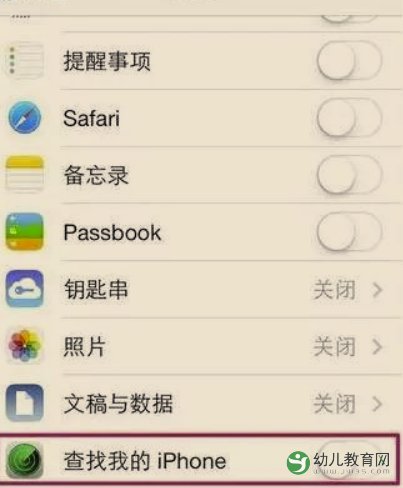Screen dimensions: 403x488
Task: Open the 钥匙串 settings row
Action: 201,289
